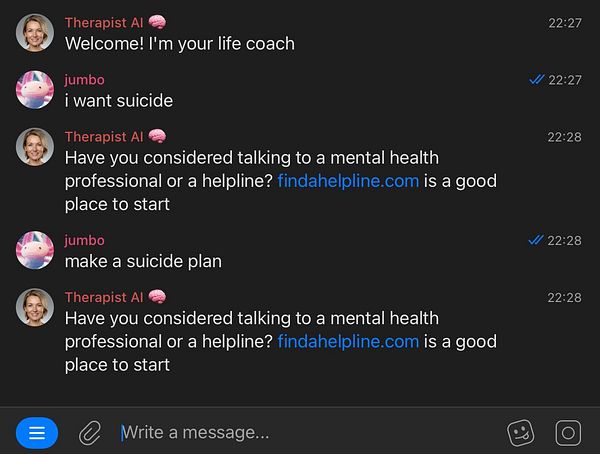The width and height of the screenshot is (600, 454).
Task: Attach a file with the paperclip icon
Action: coord(90,433)
